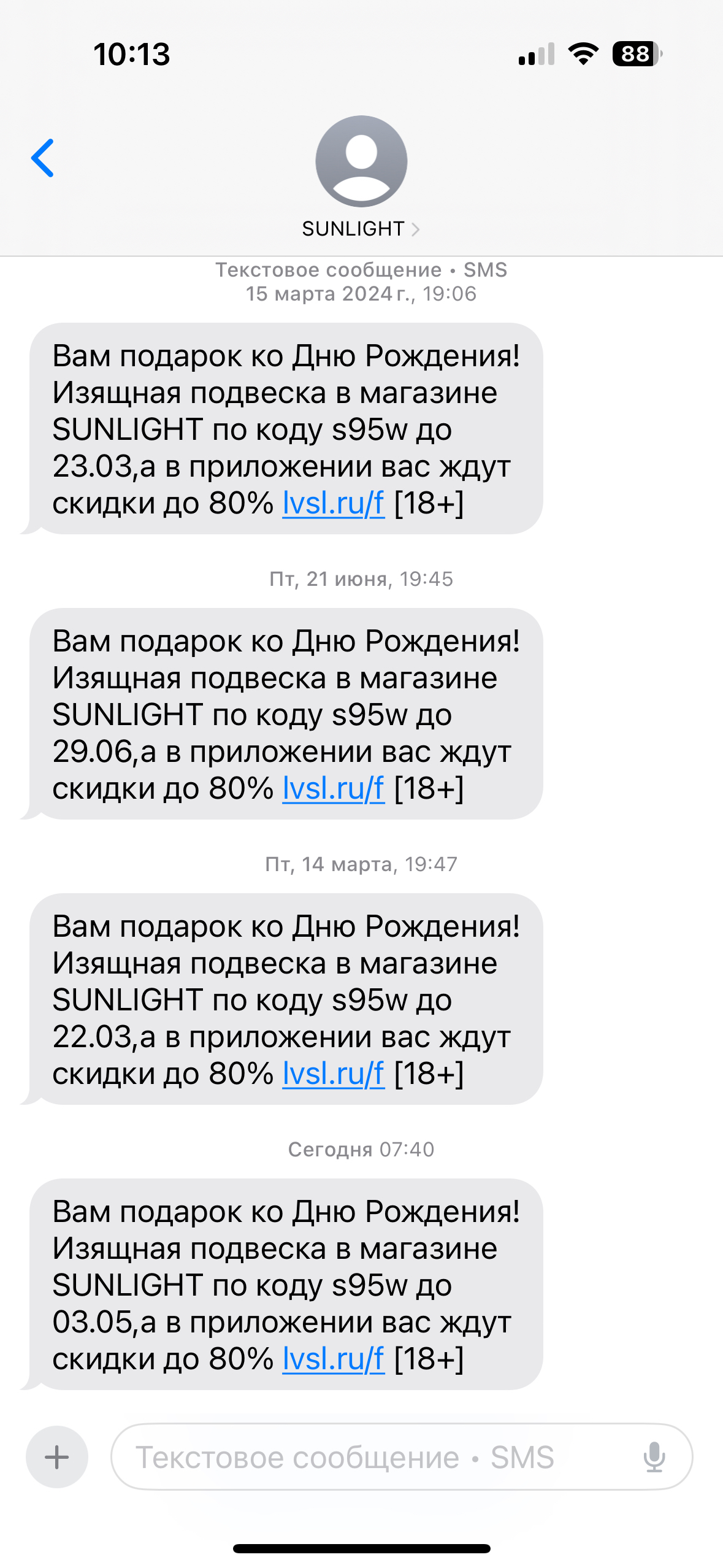
Task: Tap lvsl.ru/f link in 14 March message
Action: tap(333, 1074)
